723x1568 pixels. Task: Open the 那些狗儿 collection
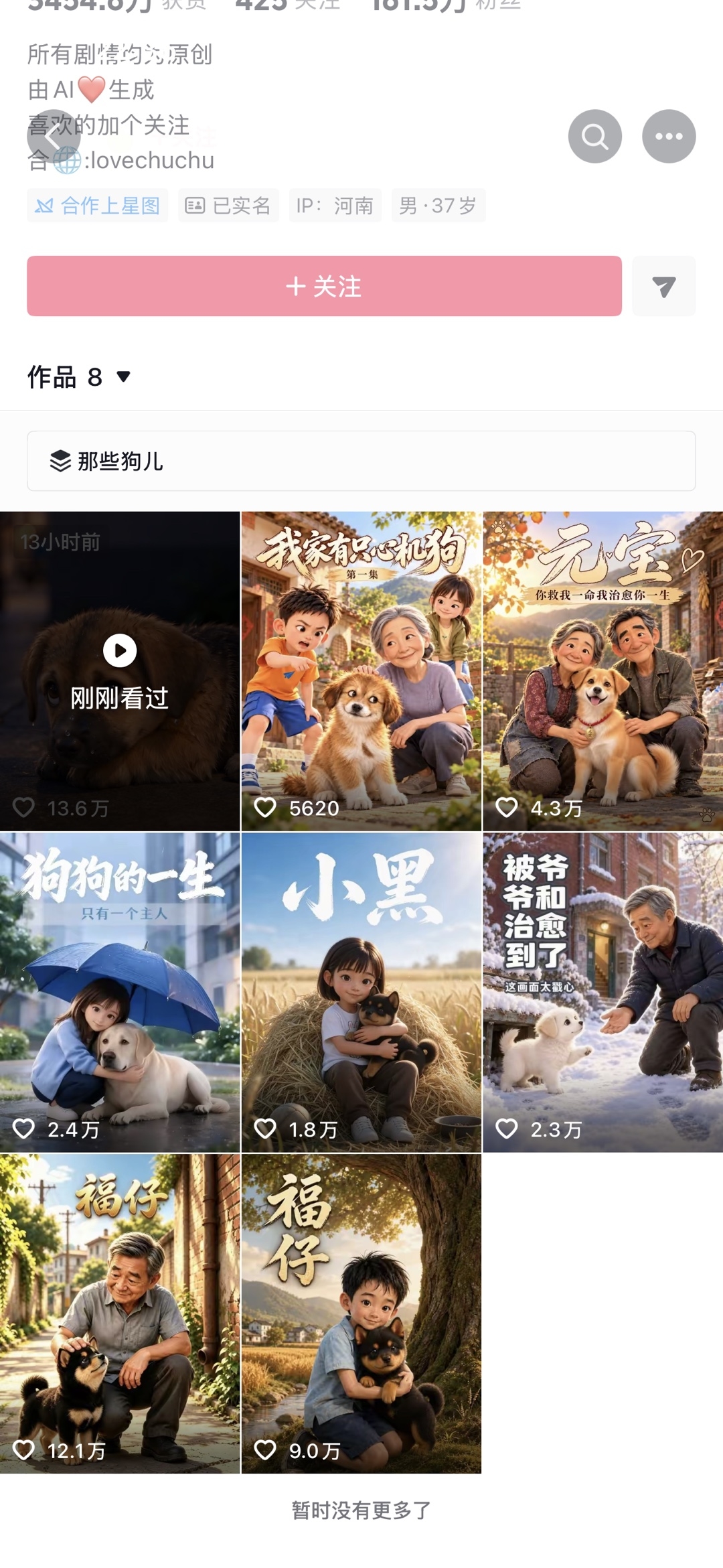click(361, 461)
